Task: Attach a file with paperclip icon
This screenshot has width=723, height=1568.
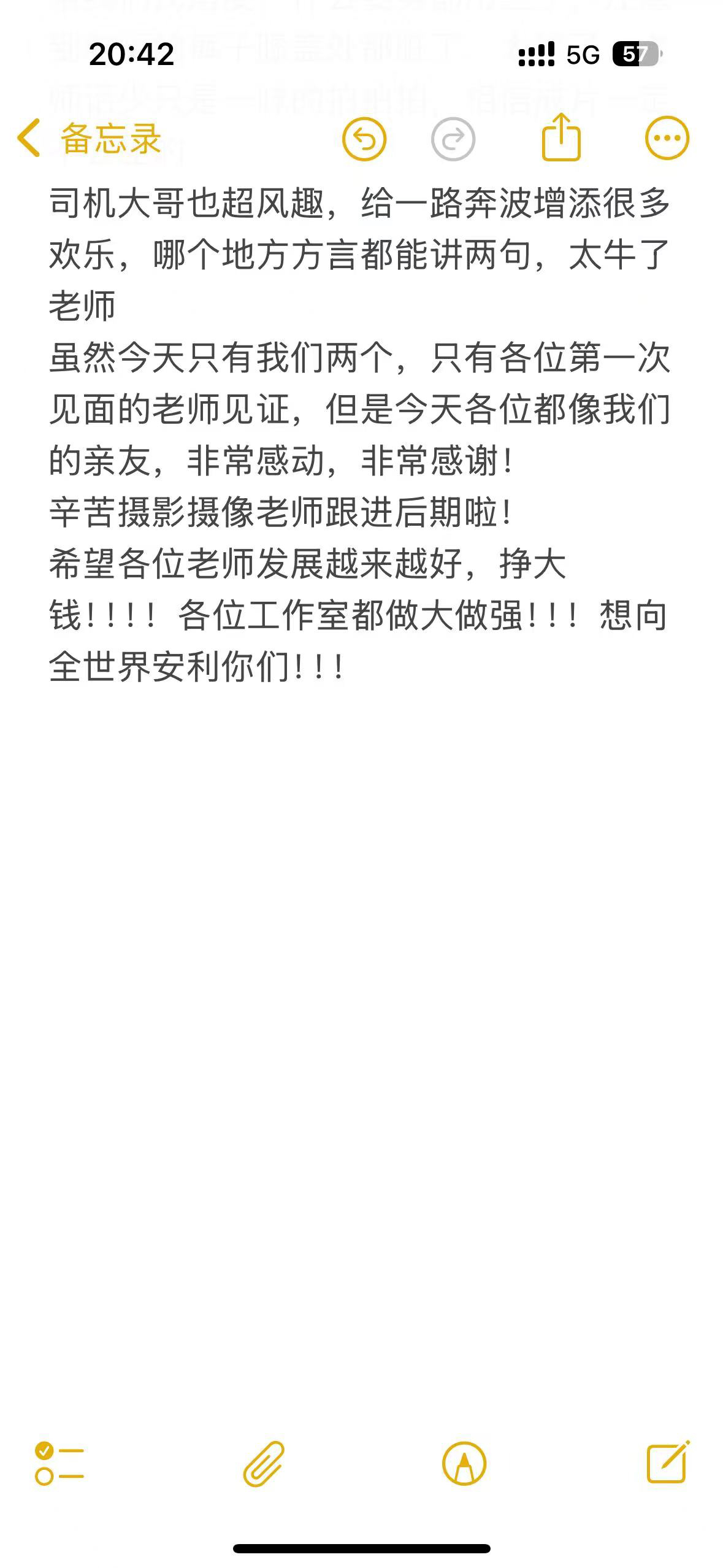Action: point(264,1464)
